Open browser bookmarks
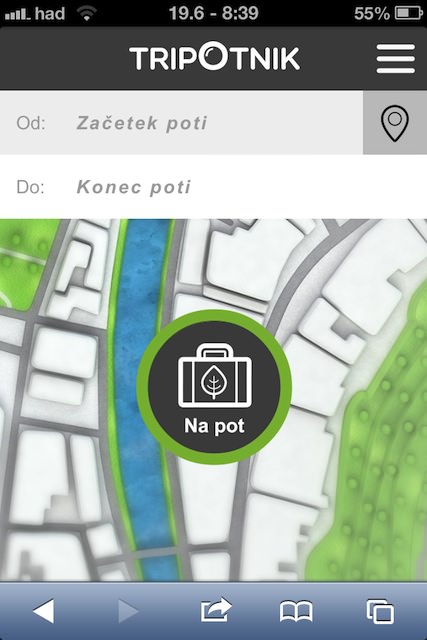Viewport: 427px width, 640px height. (296, 611)
